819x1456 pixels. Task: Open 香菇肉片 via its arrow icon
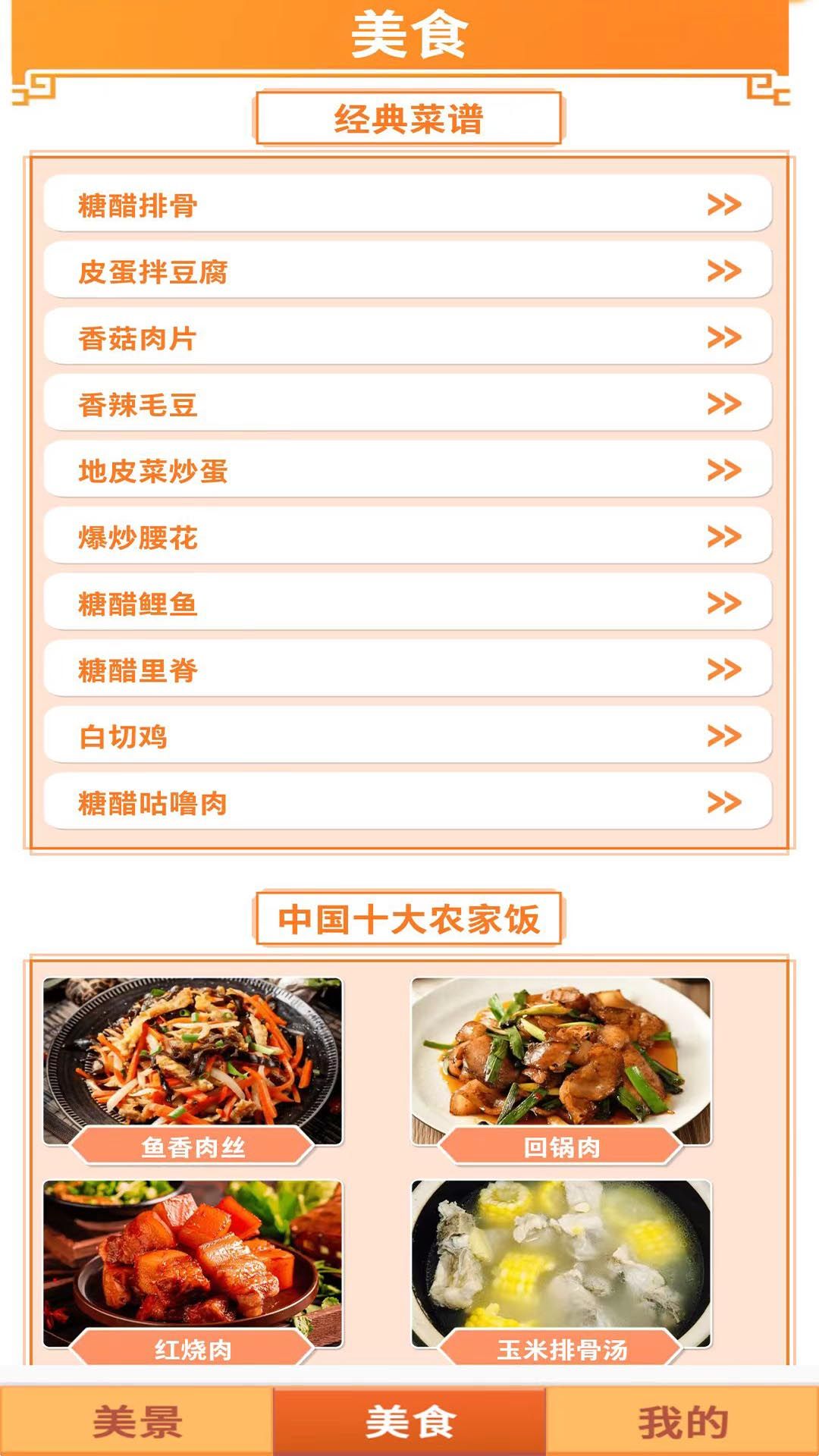[726, 336]
